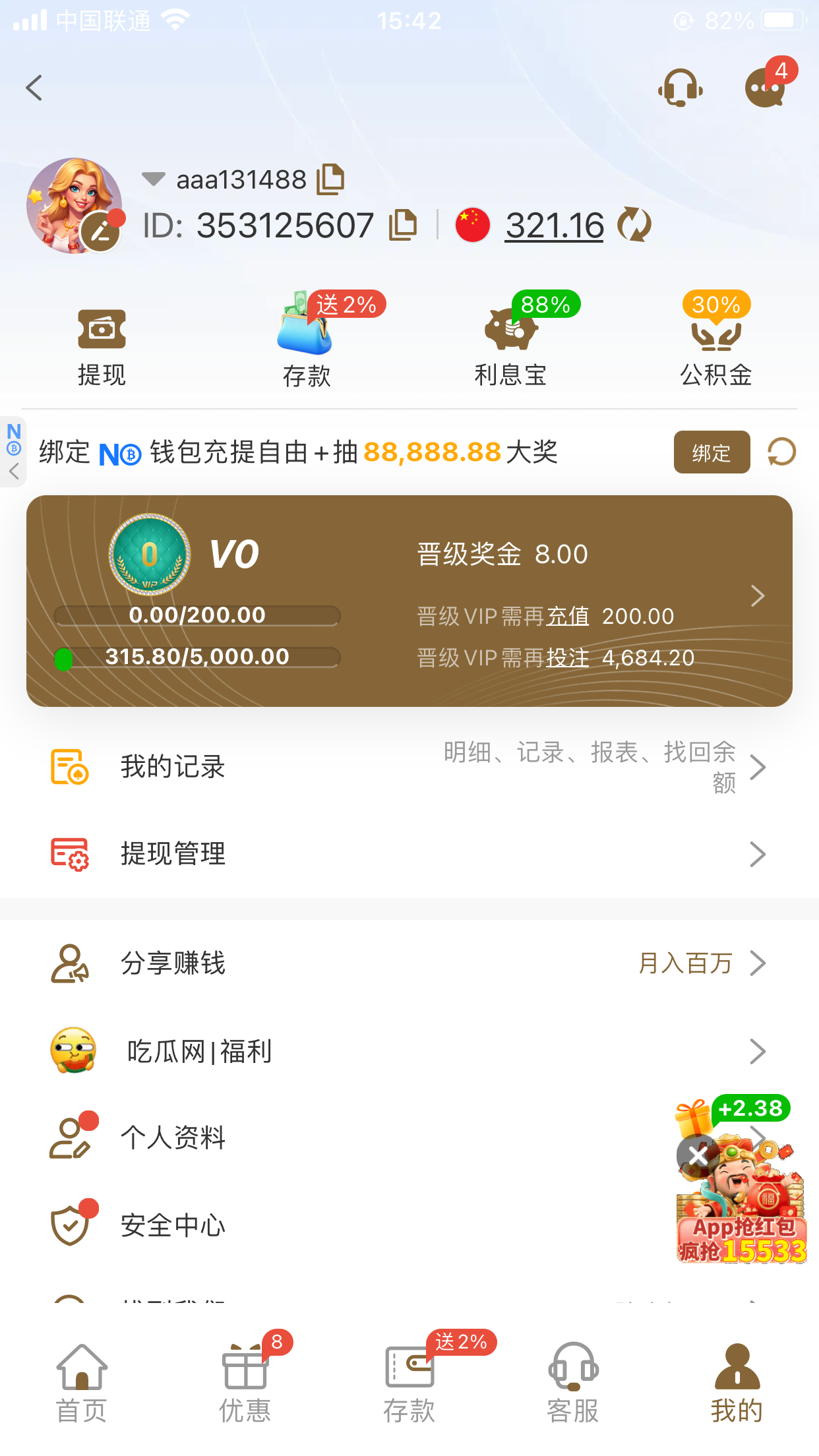Screen dimensions: 819x1456
Task: Open 我的记录 row
Action: [409, 767]
